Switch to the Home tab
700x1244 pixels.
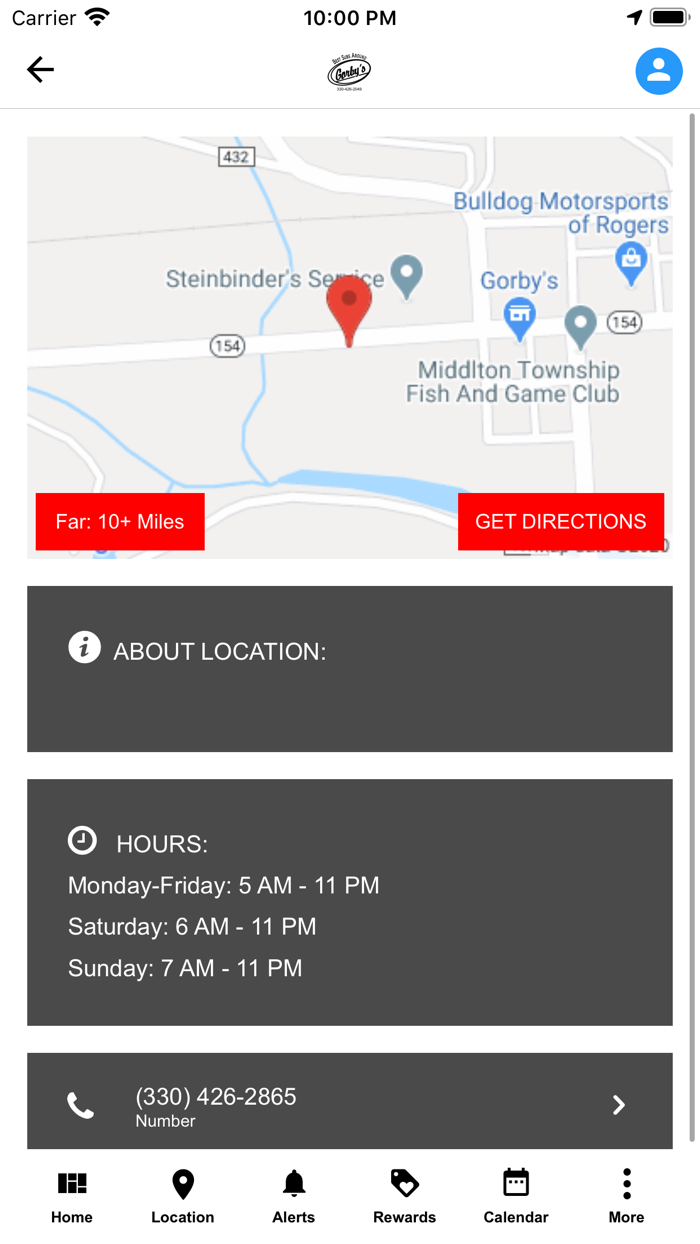click(x=72, y=1196)
